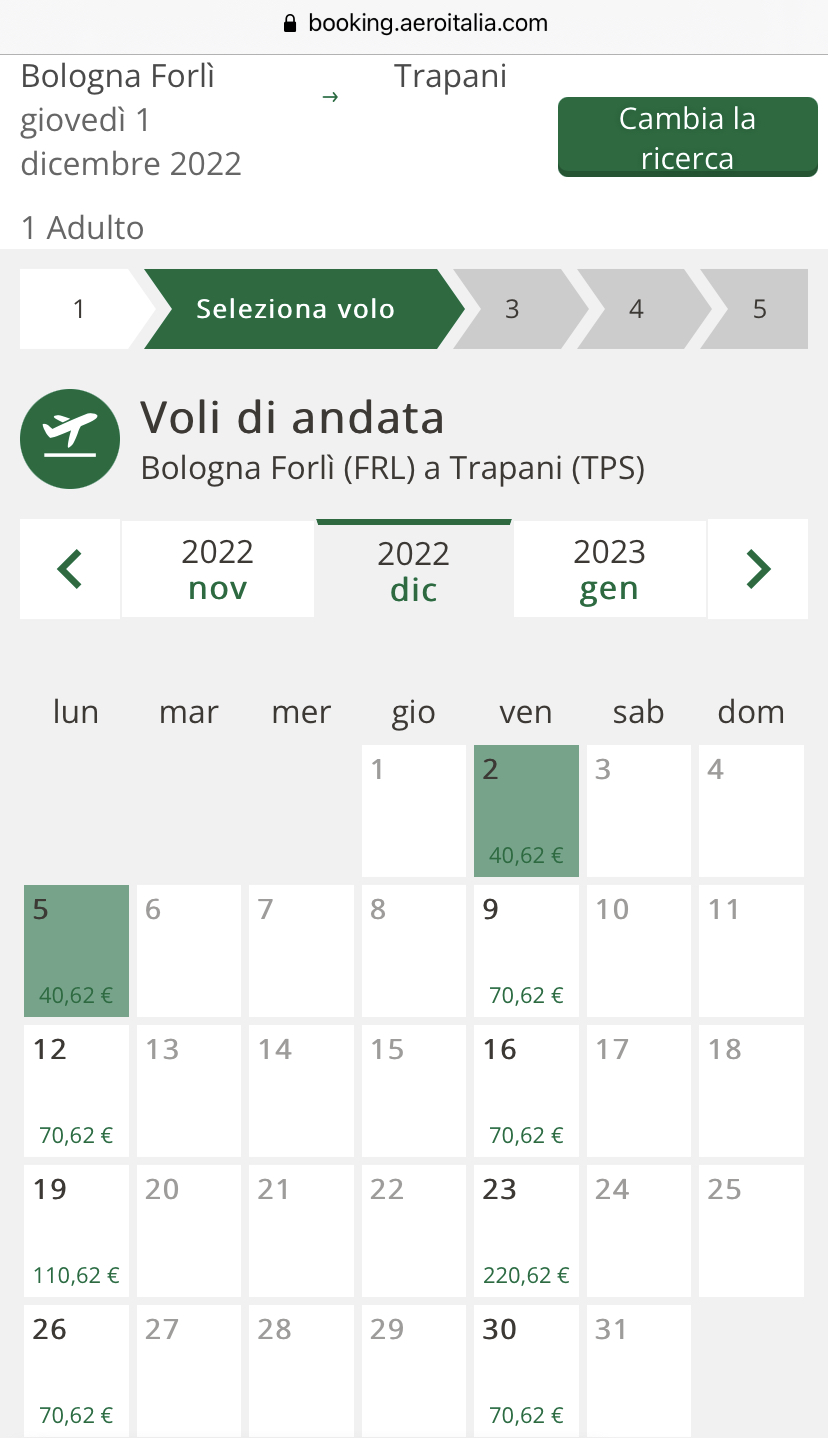Select the 2022 dic month
Viewport: 828px width, 1438px height.
414,570
